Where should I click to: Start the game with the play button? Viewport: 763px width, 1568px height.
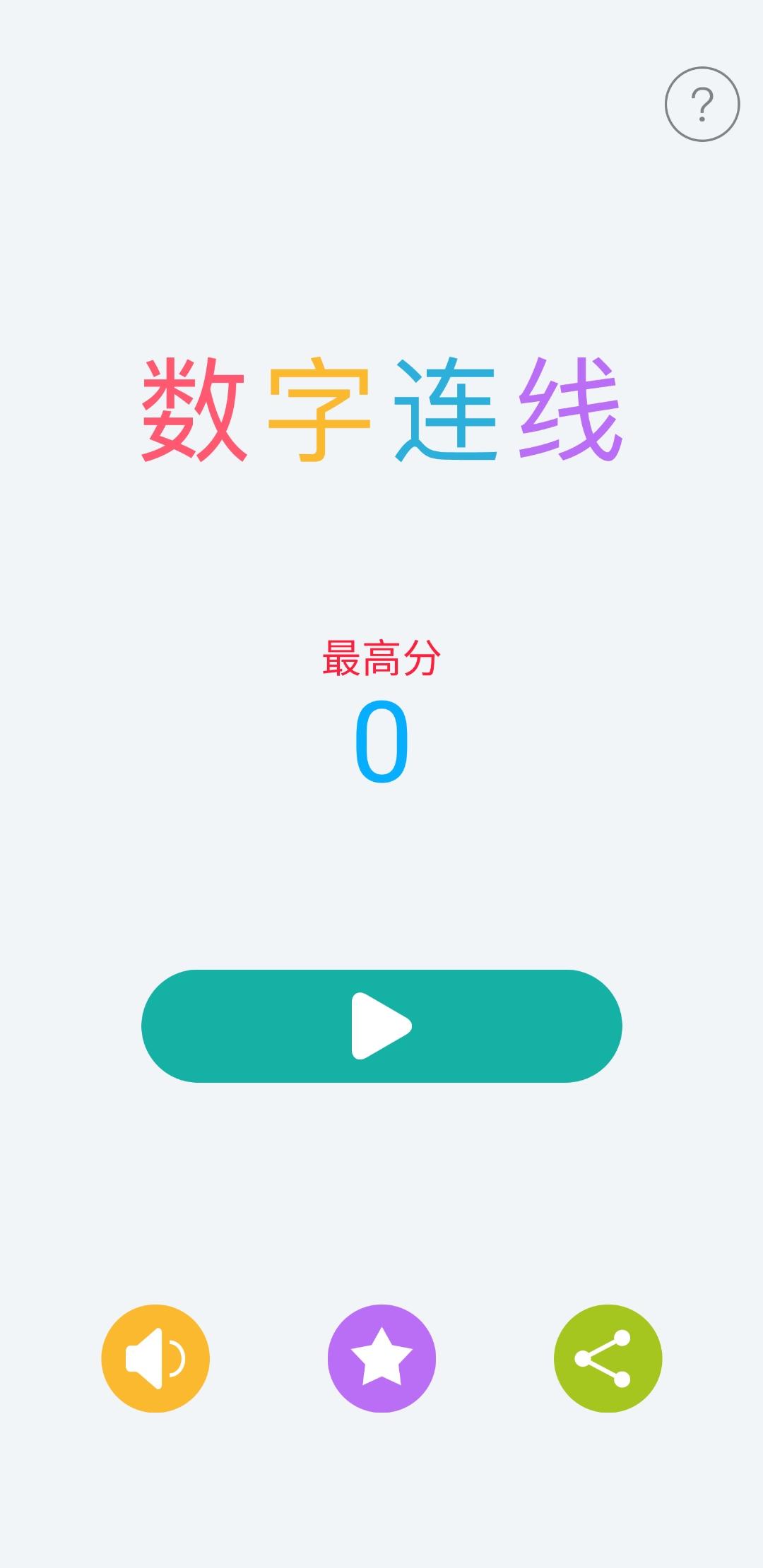click(381, 1026)
